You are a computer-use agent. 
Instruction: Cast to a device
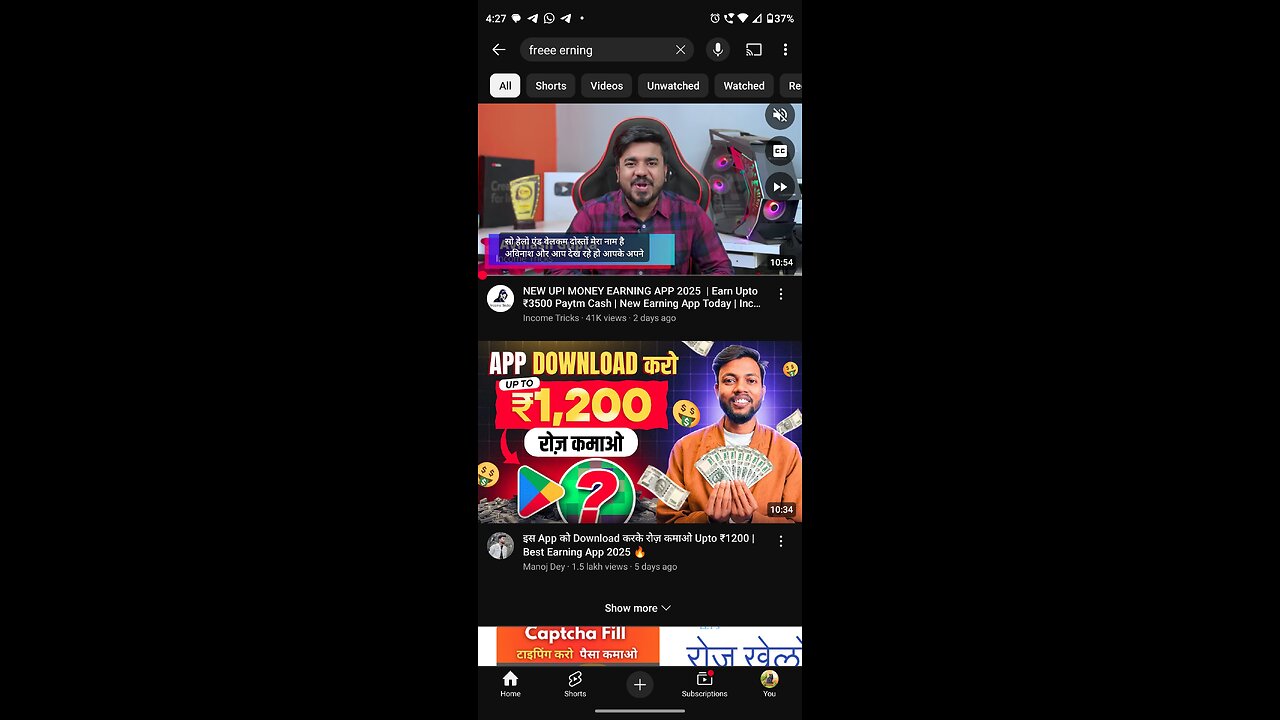[x=754, y=50]
